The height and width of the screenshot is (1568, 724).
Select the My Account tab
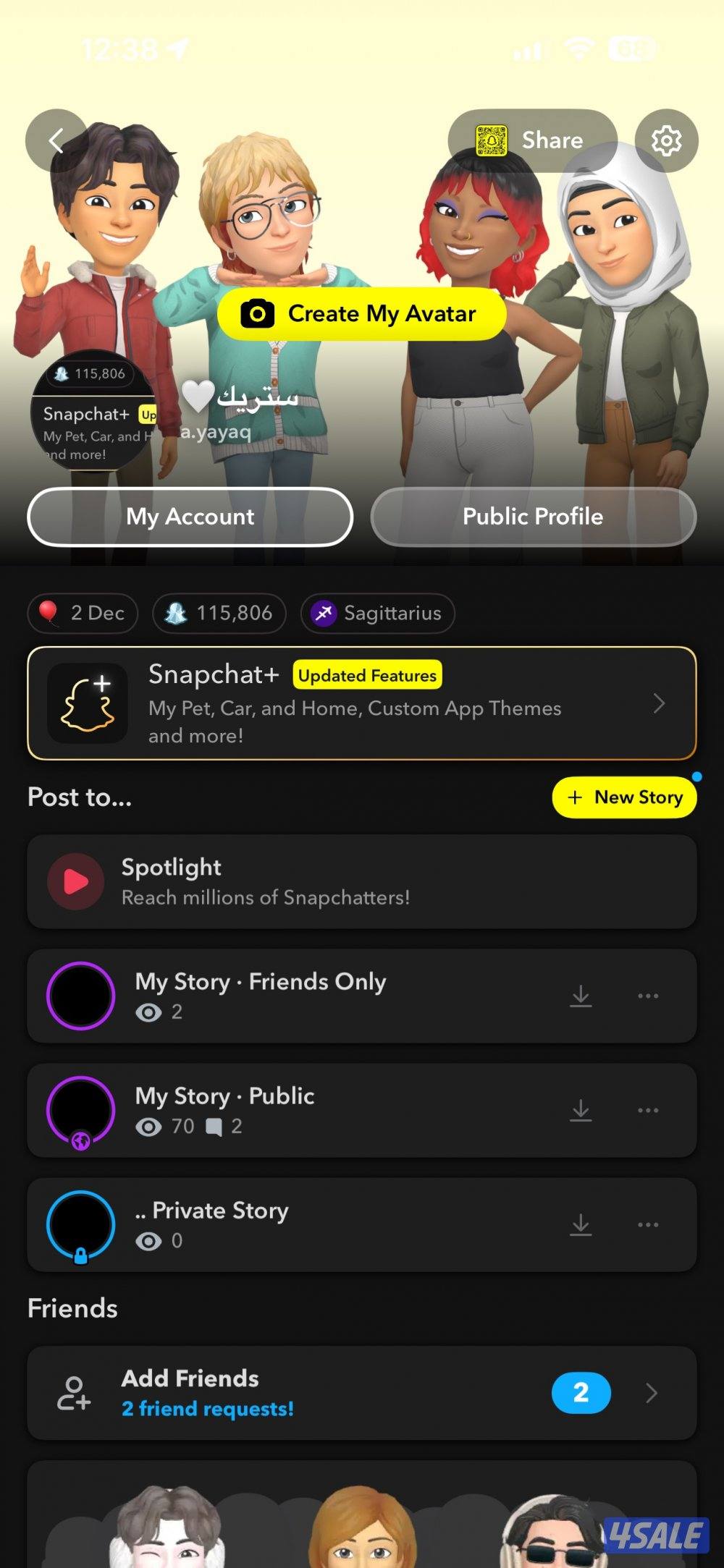189,517
